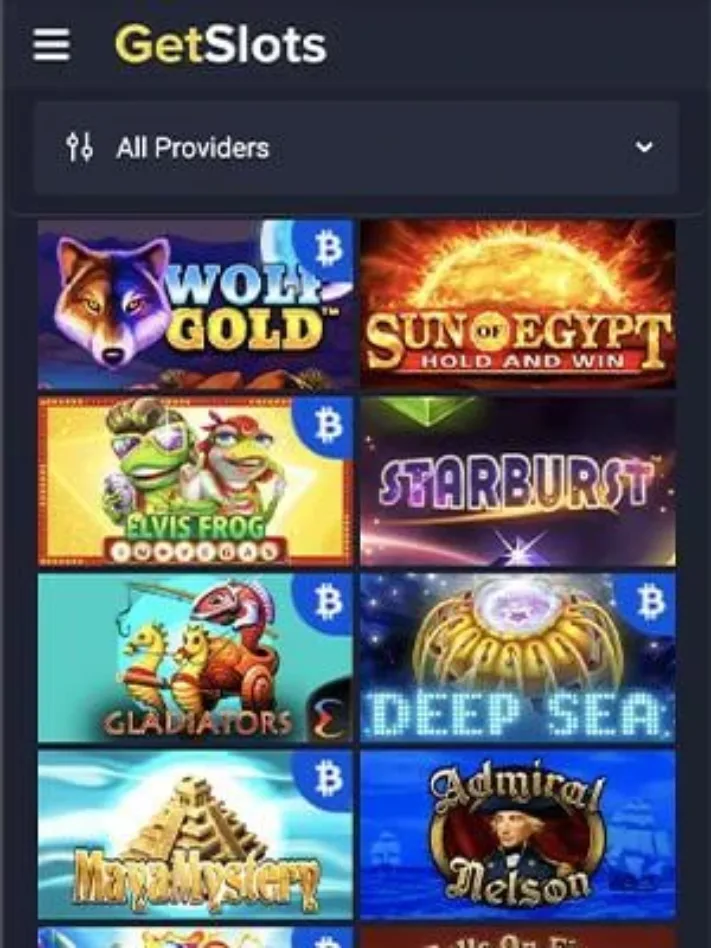Expand the All Providers dropdown

pos(356,148)
